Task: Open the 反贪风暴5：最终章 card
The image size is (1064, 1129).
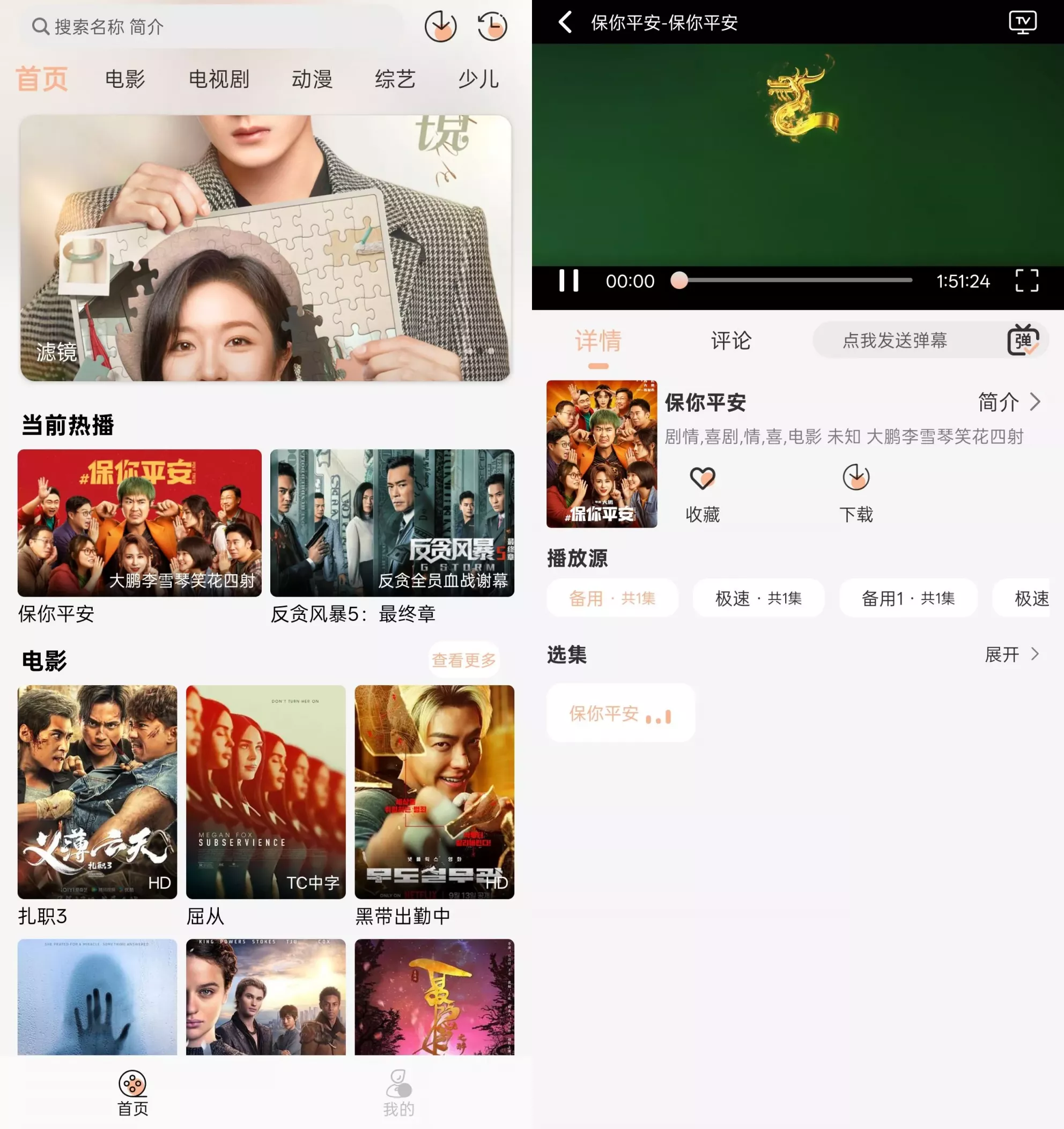Action: coord(392,523)
